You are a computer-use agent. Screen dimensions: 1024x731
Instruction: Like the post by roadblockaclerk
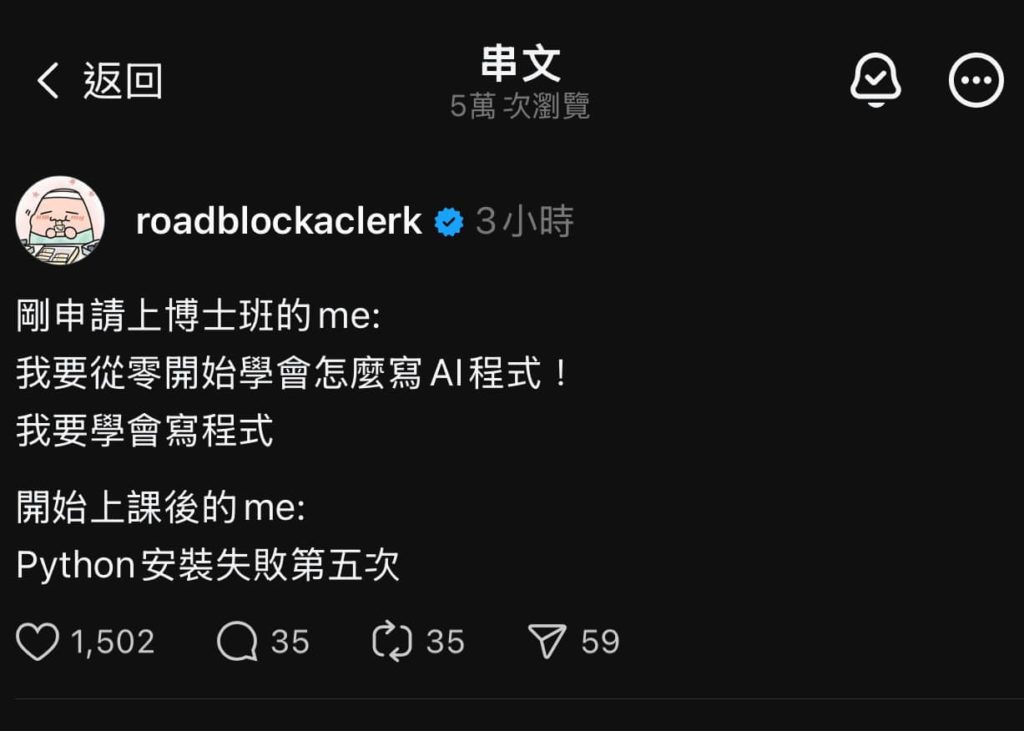coord(39,641)
